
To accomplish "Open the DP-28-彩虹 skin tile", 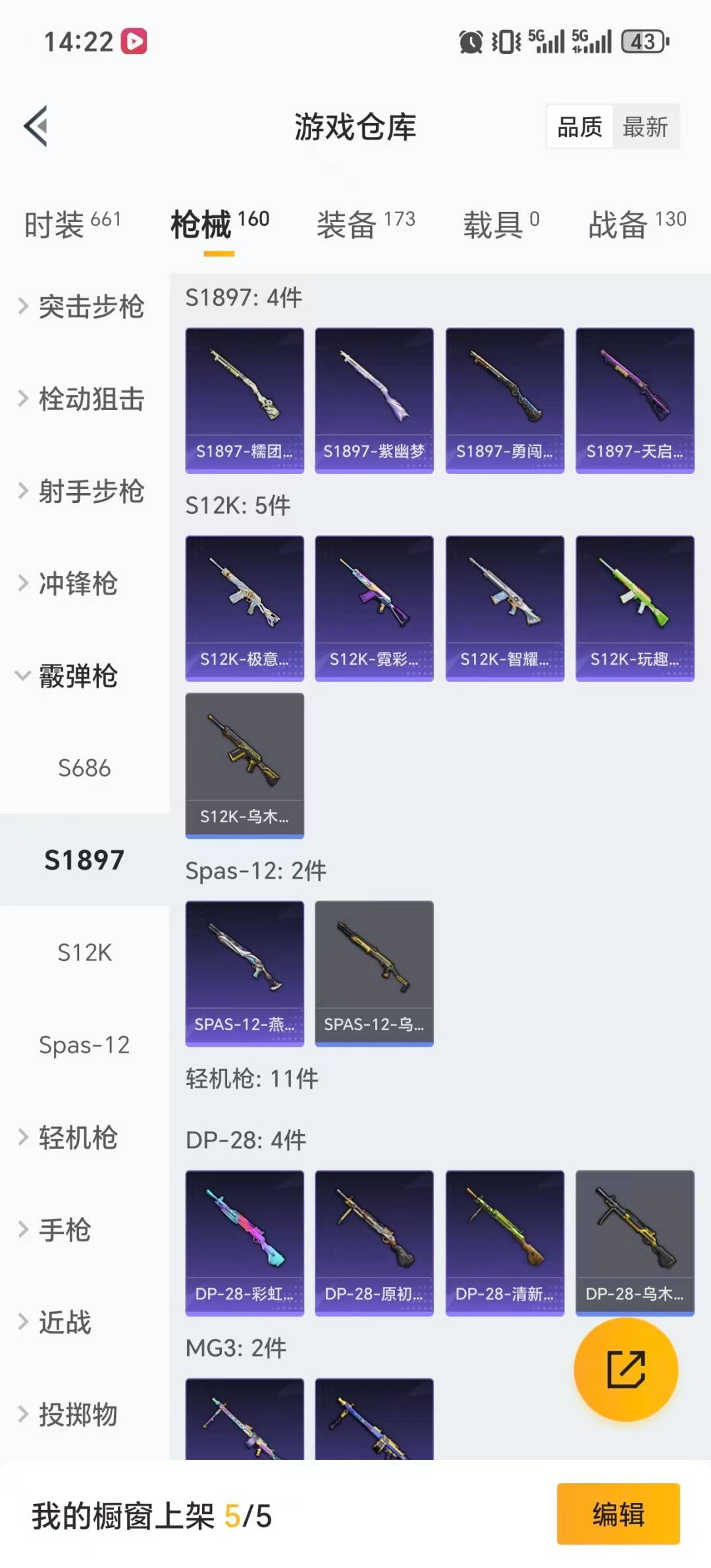I will tap(244, 1242).
